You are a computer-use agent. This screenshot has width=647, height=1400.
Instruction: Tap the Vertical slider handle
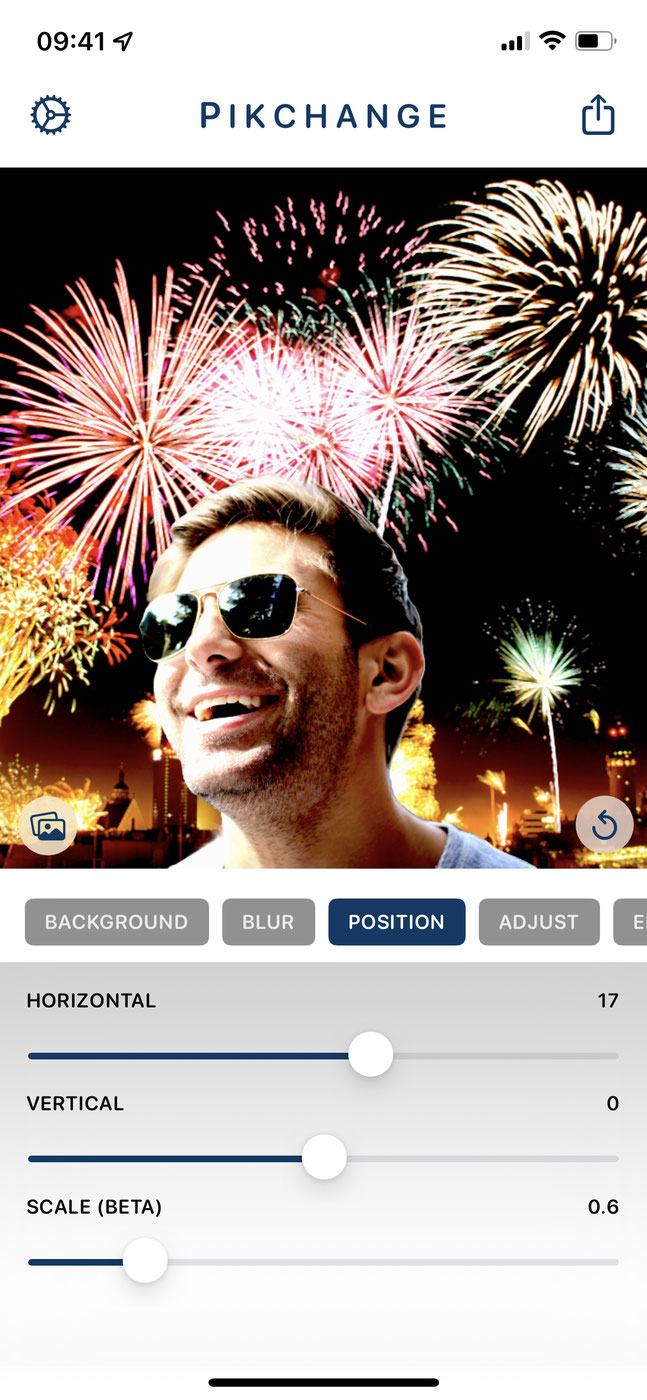pos(324,1158)
